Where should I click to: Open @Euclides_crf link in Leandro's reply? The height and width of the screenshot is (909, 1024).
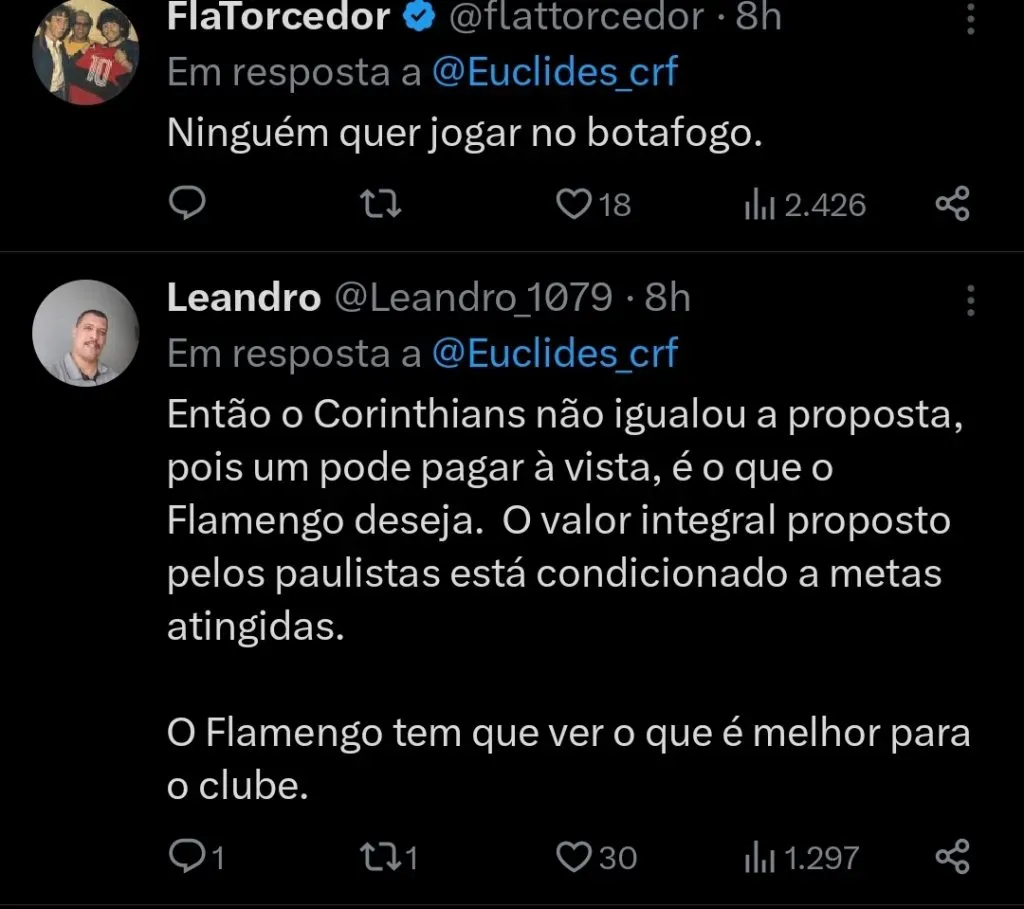pyautogui.click(x=555, y=353)
